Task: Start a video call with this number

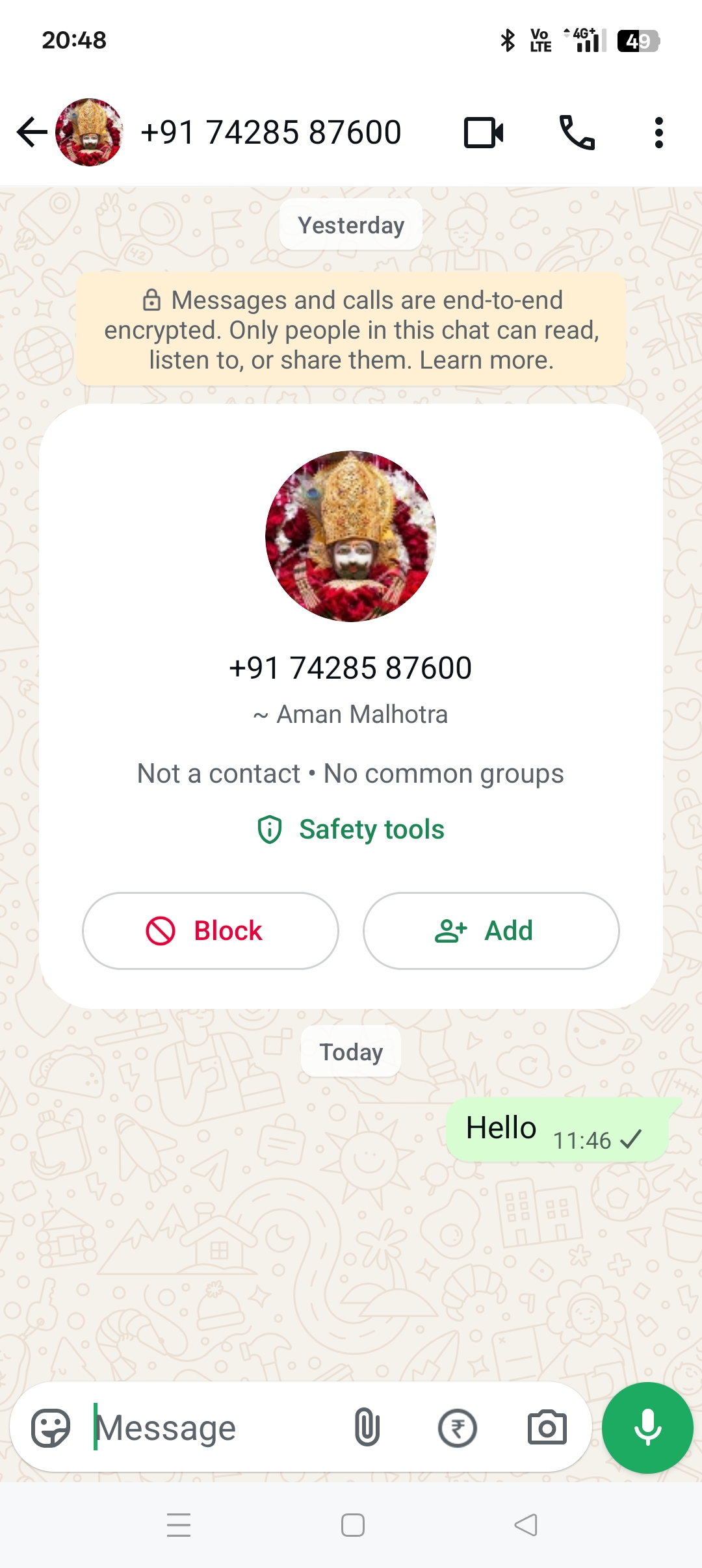Action: tap(484, 133)
